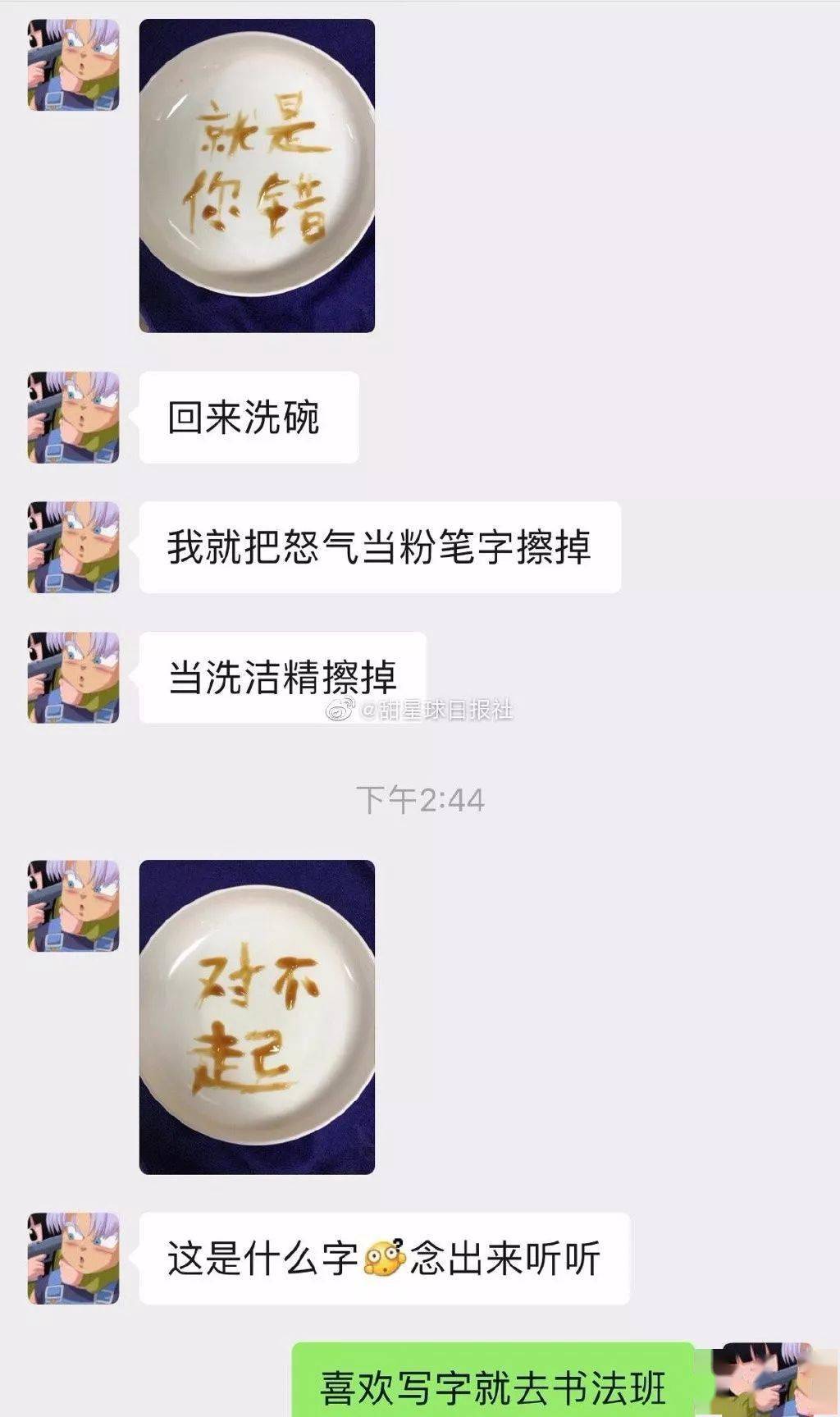
Task: Tap the avatar beside the 回来洗碗 message
Action: [74, 418]
